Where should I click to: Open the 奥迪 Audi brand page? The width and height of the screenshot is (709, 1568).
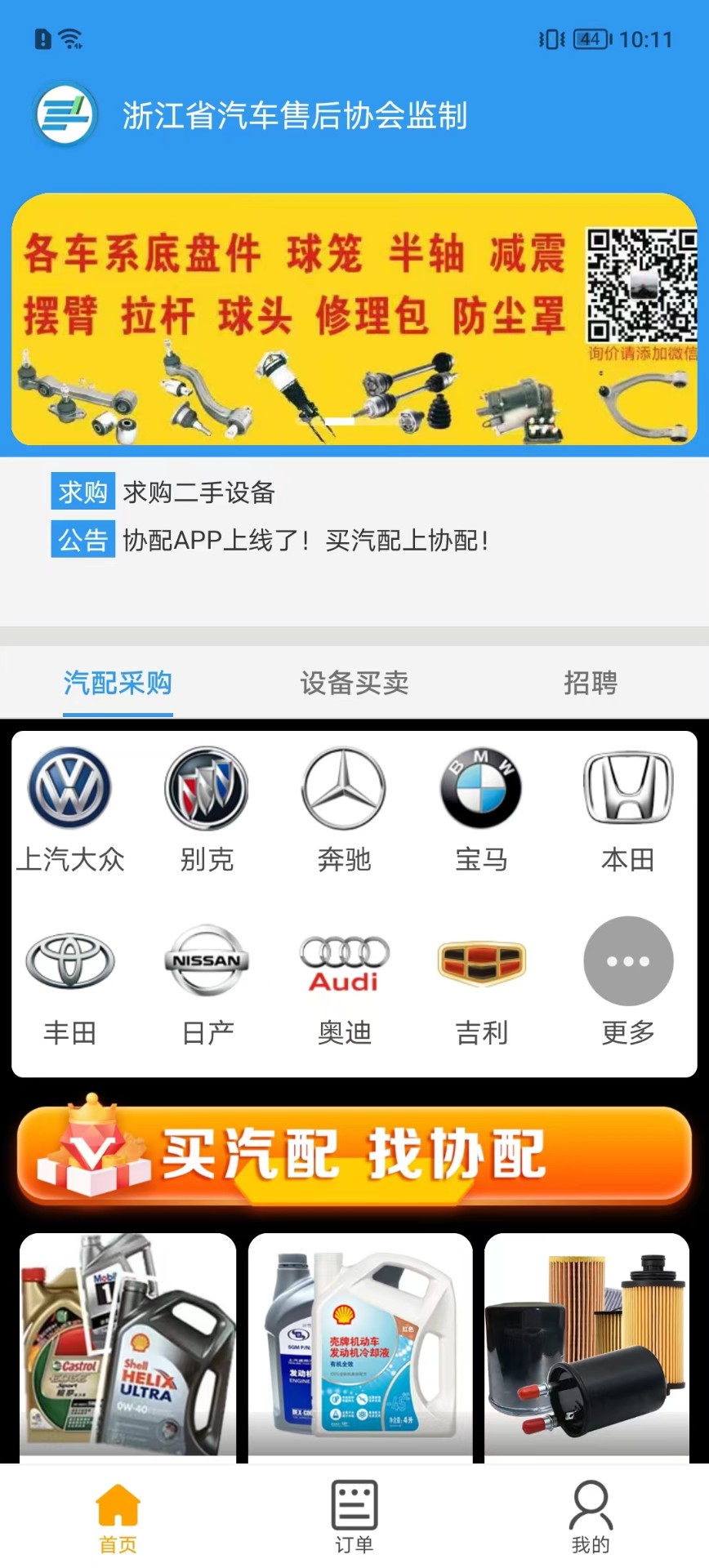(x=344, y=961)
